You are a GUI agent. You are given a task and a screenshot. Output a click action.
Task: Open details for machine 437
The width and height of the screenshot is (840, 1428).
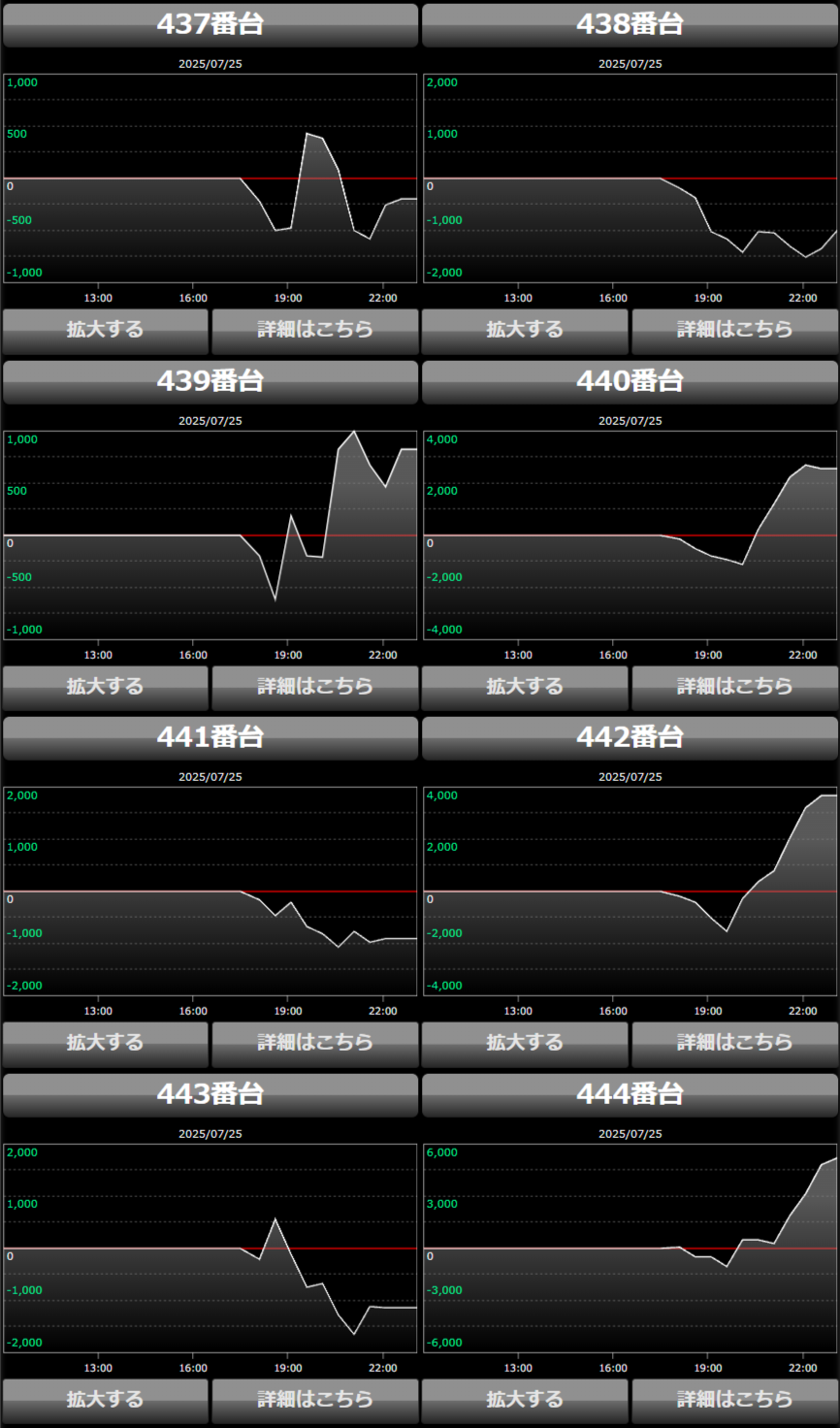(x=315, y=330)
